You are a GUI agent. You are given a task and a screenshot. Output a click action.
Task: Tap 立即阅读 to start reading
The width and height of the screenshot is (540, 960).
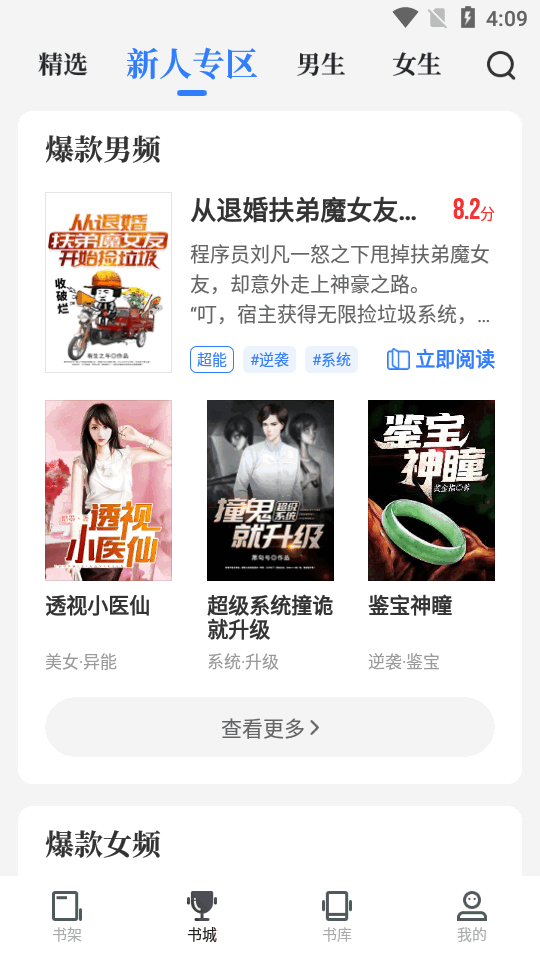point(441,359)
